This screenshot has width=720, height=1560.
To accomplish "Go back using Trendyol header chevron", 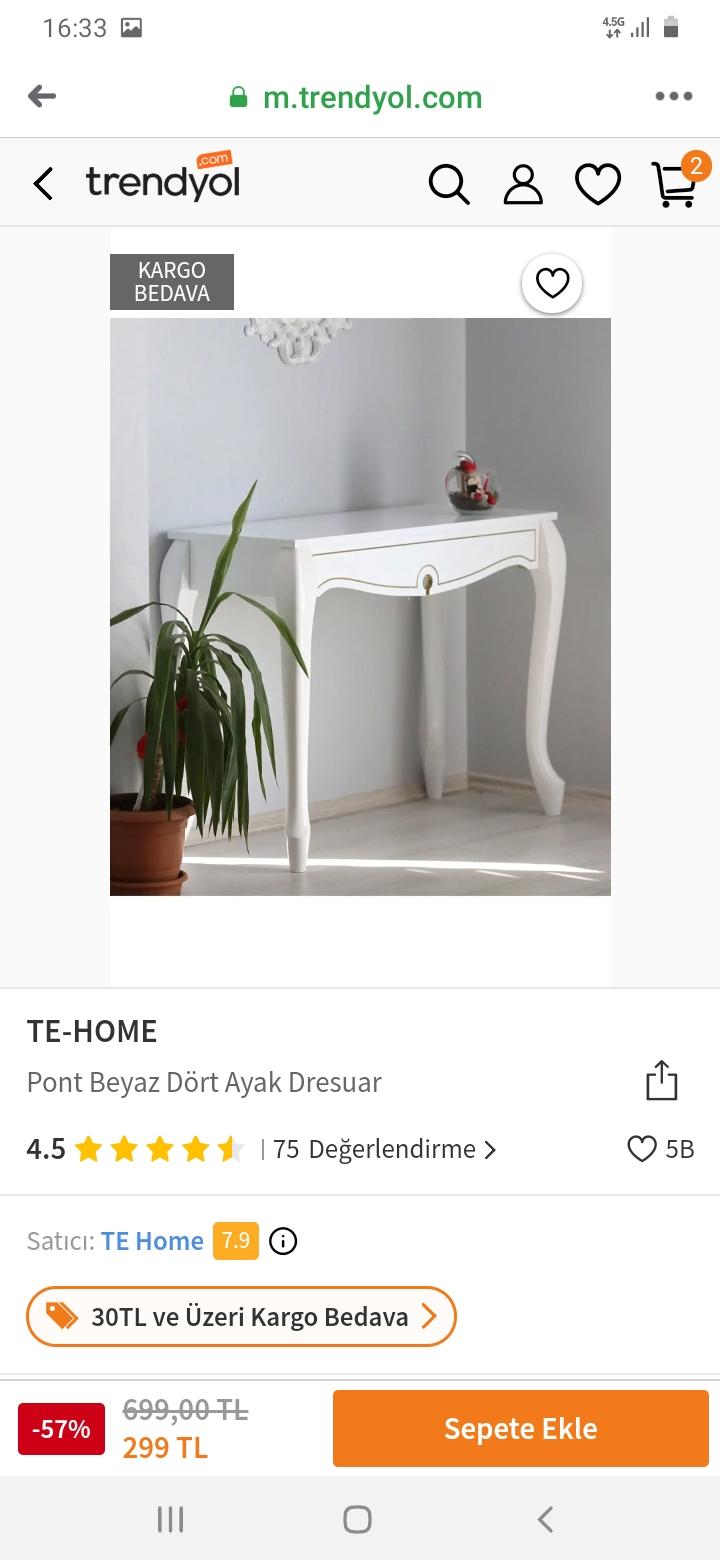I will [43, 184].
